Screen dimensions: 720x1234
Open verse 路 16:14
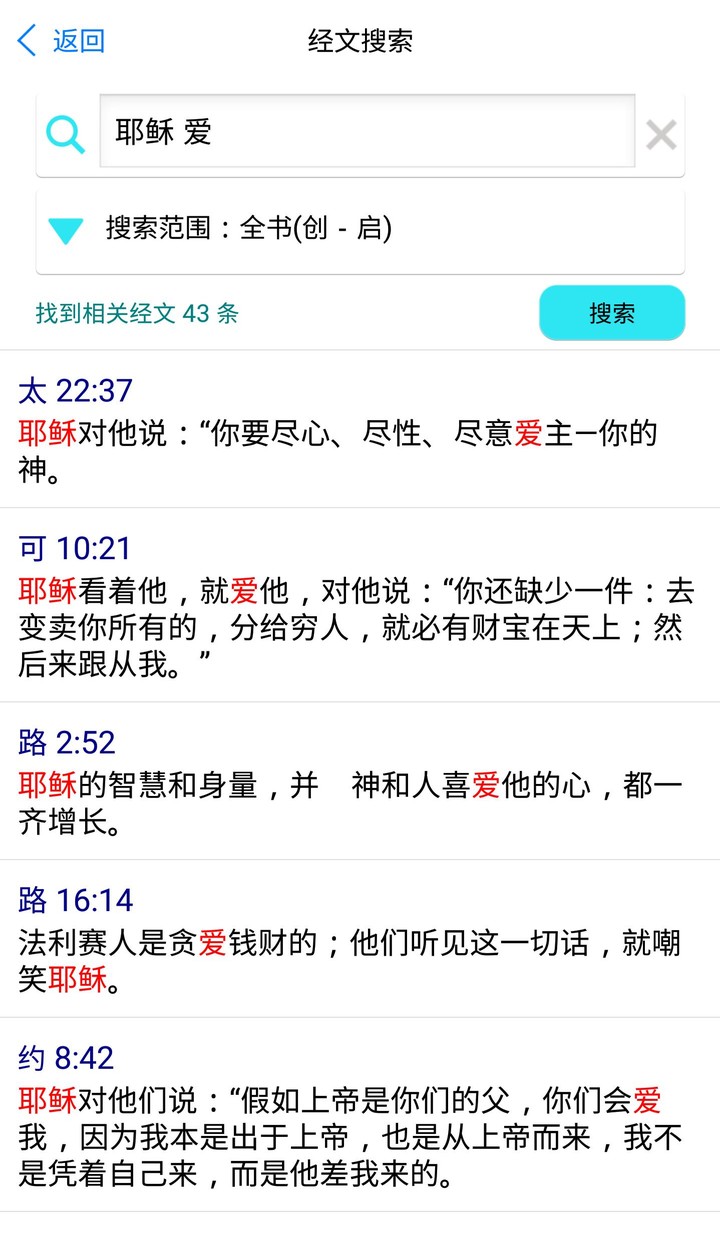(75, 900)
